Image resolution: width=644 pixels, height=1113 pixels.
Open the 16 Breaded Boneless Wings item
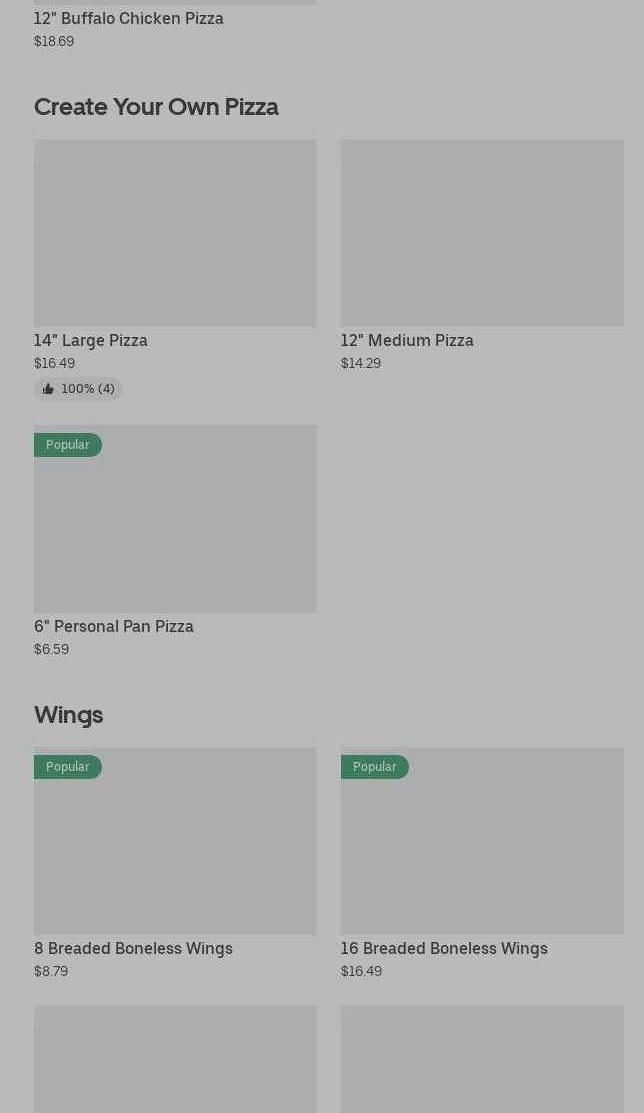tap(482, 863)
